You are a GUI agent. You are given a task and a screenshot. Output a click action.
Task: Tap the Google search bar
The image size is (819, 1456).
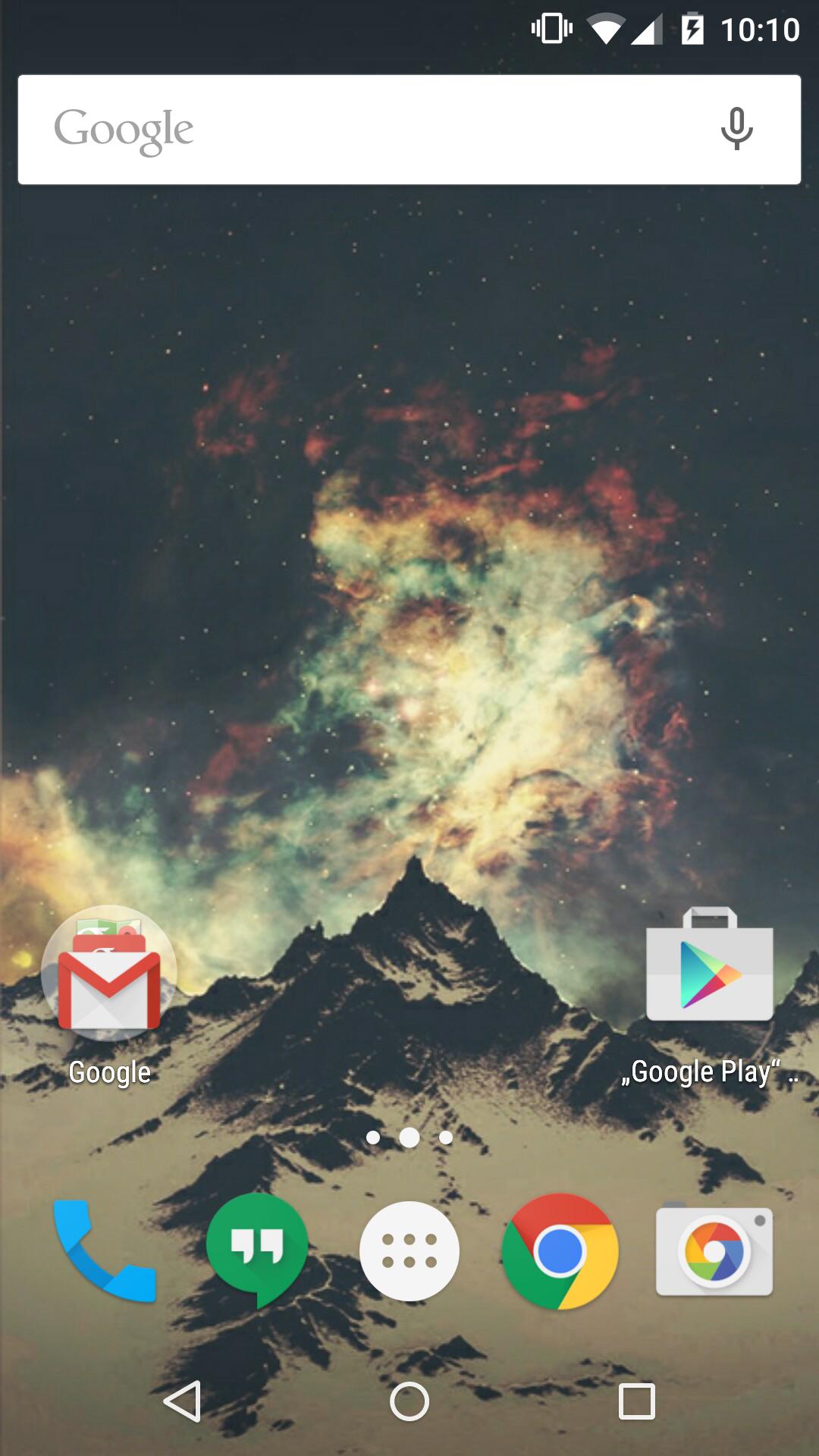click(409, 130)
